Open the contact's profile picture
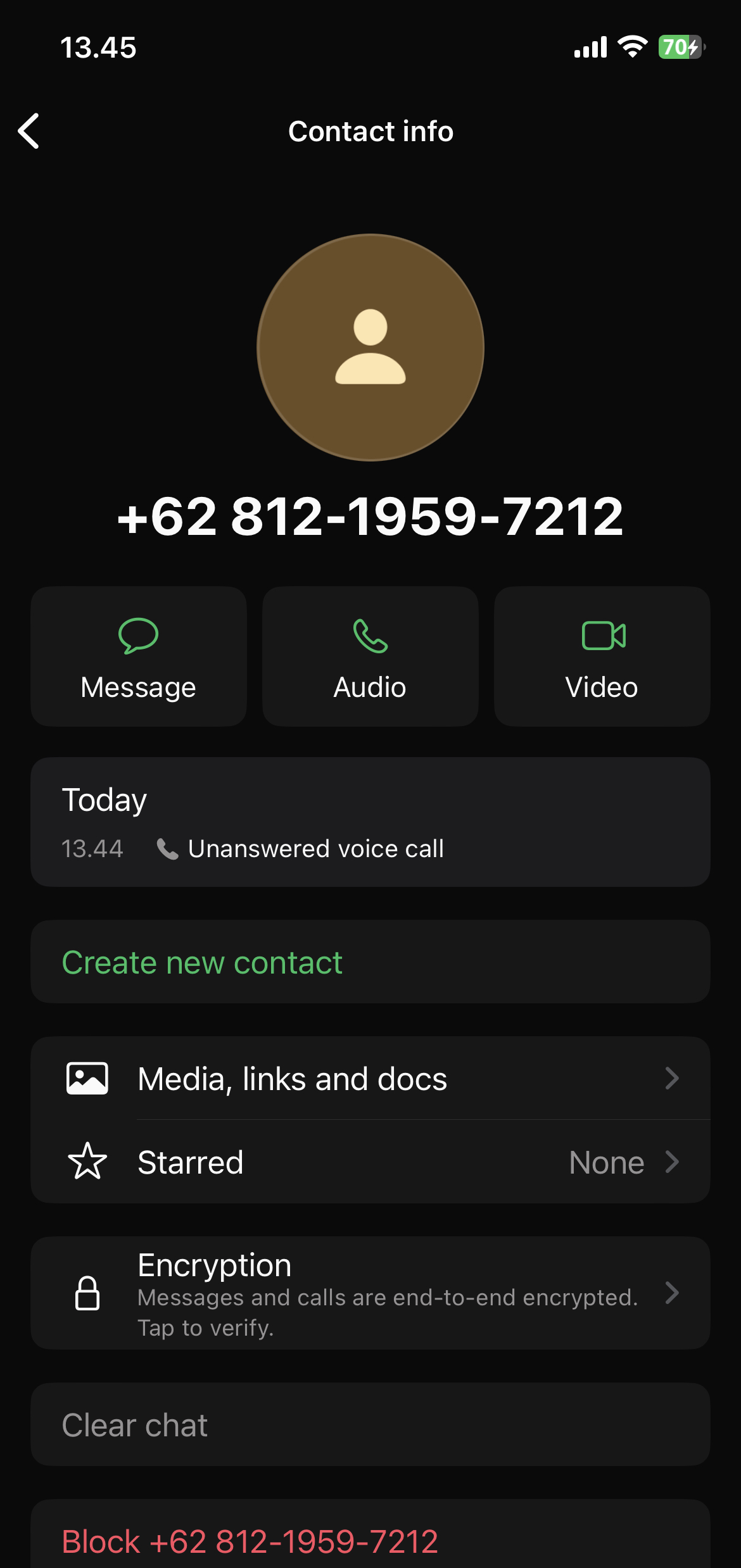Viewport: 741px width, 1568px height. pos(370,348)
